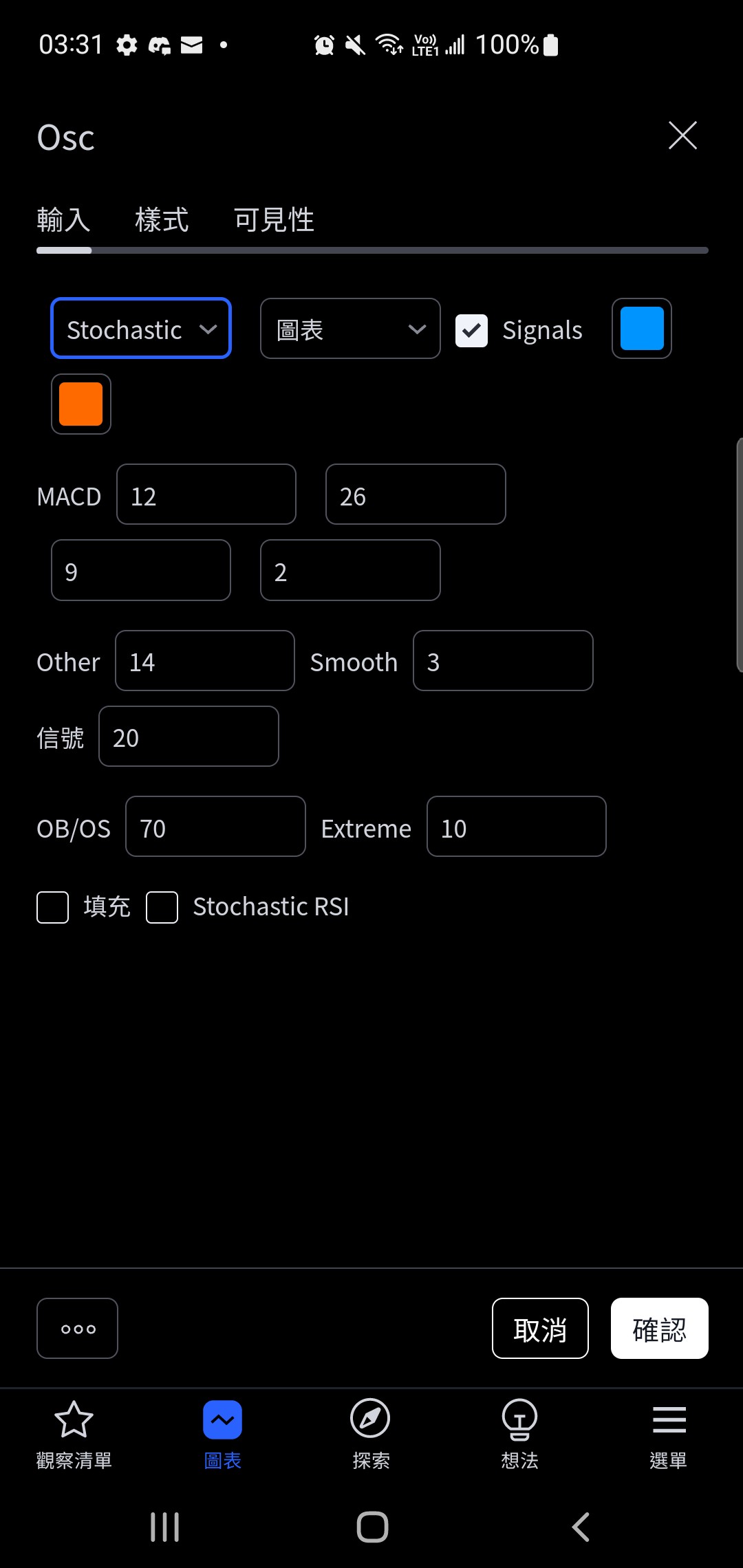Edit the 信號 field showing 20
743x1568 pixels.
point(189,737)
